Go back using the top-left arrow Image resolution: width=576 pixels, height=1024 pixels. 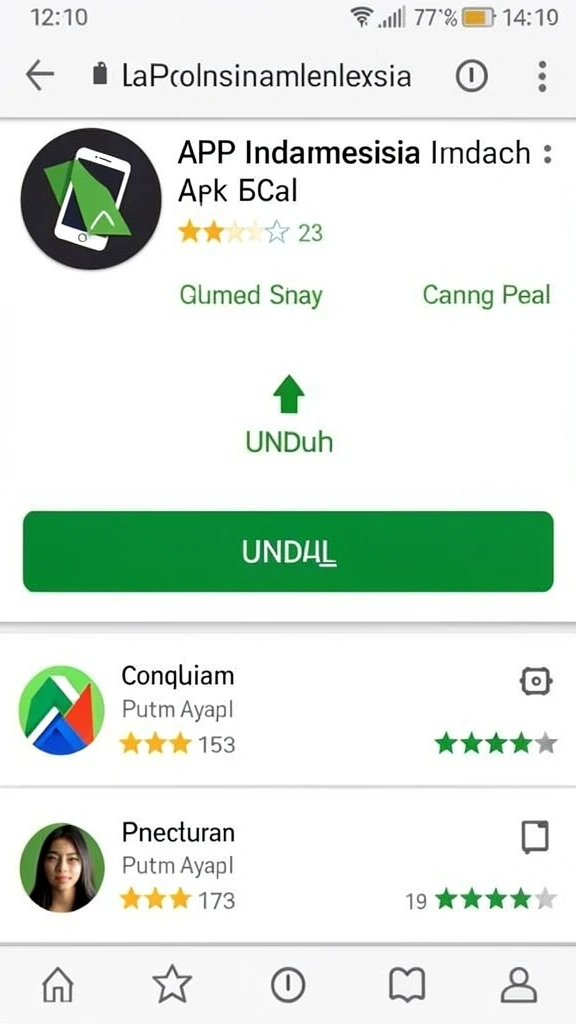tap(40, 76)
